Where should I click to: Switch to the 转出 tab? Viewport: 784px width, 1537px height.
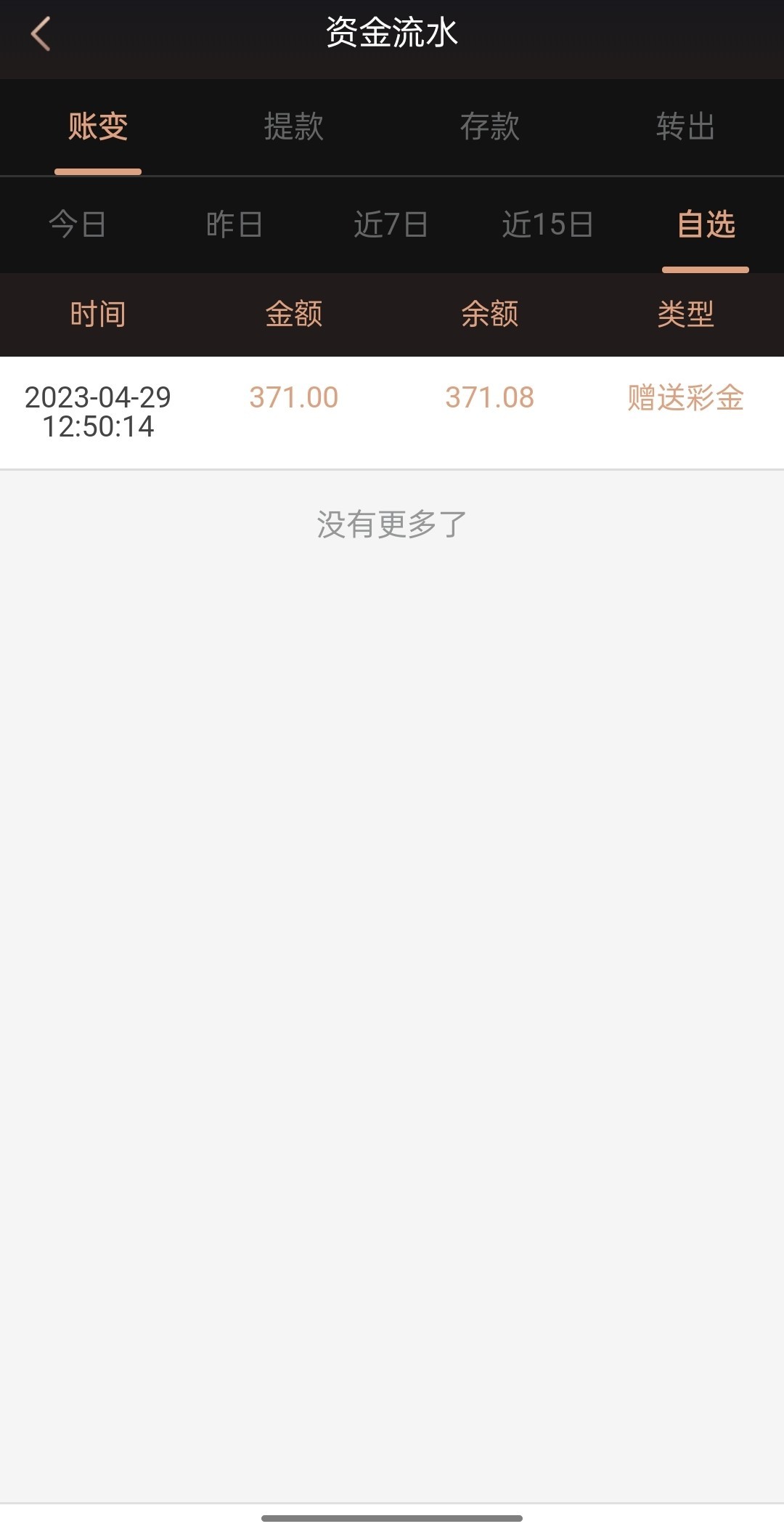pyautogui.click(x=685, y=126)
